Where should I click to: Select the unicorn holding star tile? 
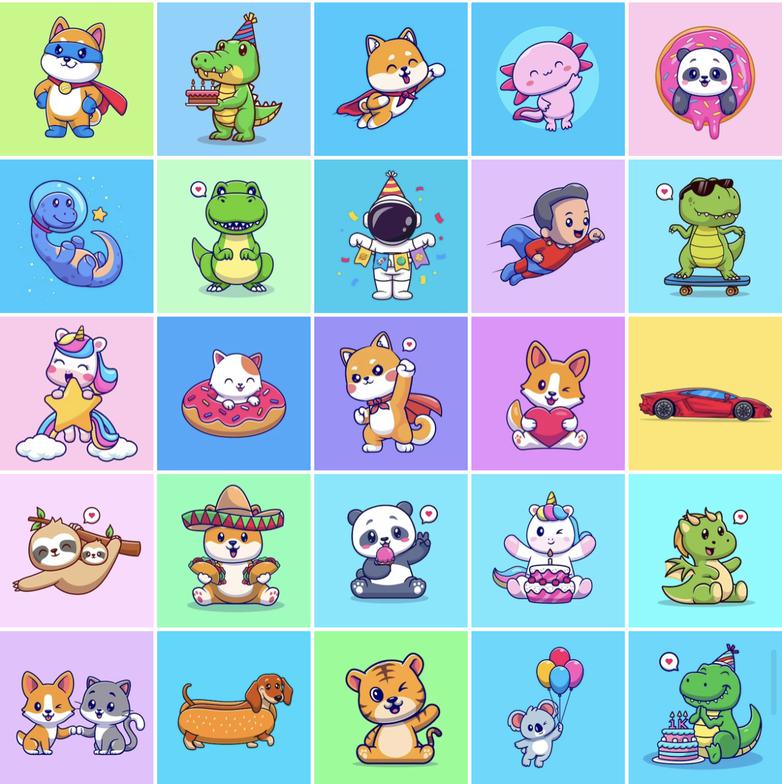(77, 393)
